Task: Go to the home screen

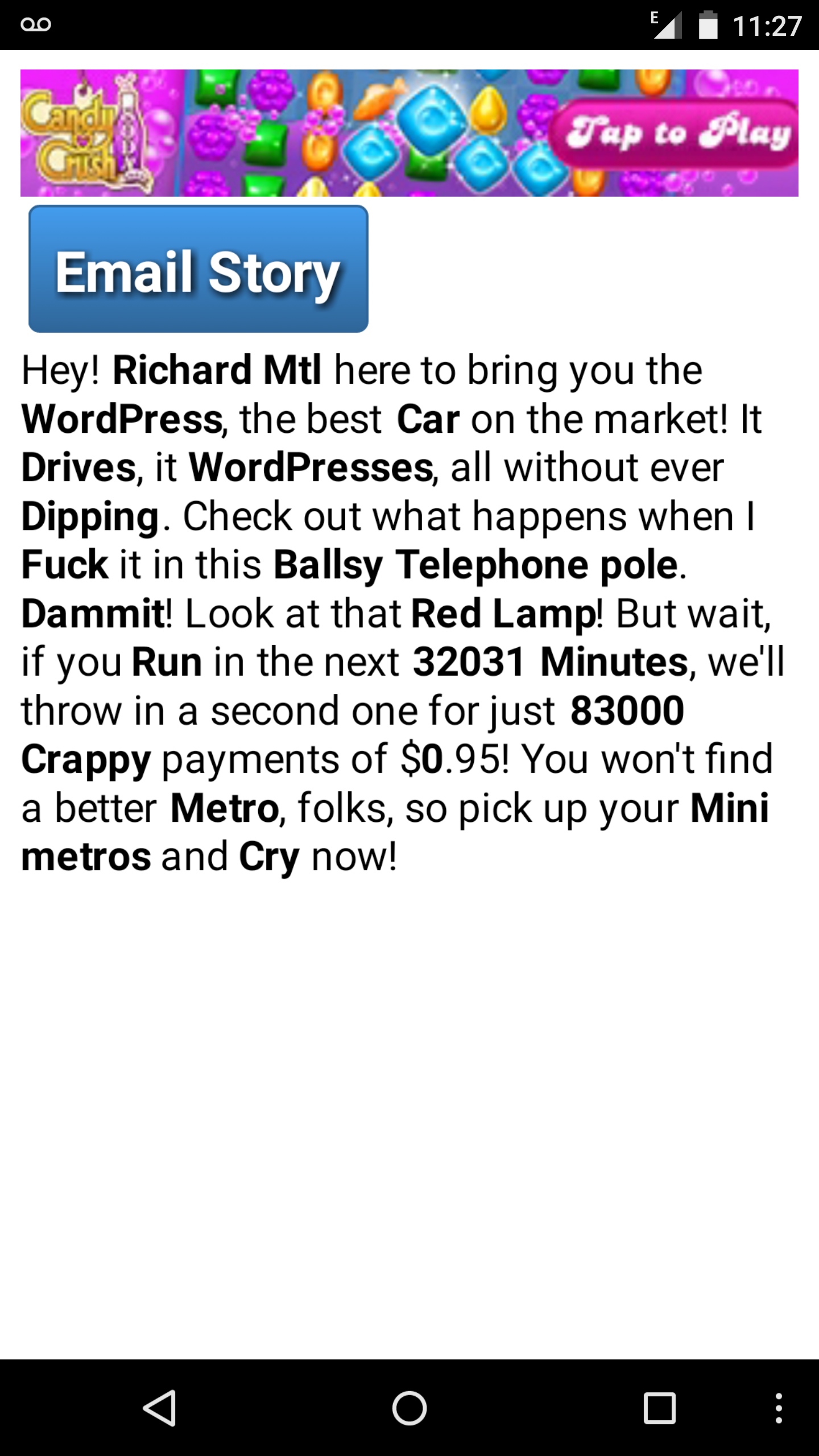Action: click(x=409, y=1408)
